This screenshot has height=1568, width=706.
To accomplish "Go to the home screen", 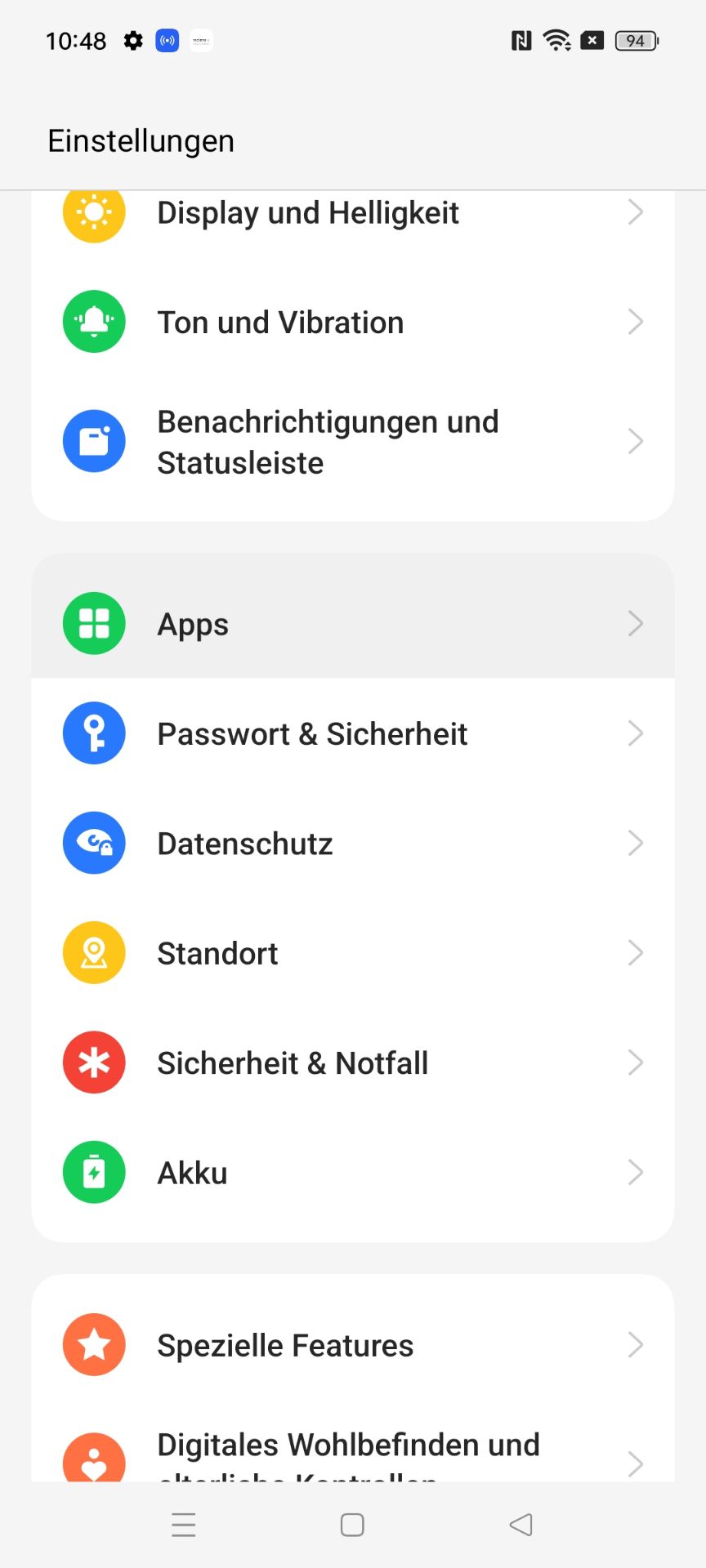I will point(352,1525).
